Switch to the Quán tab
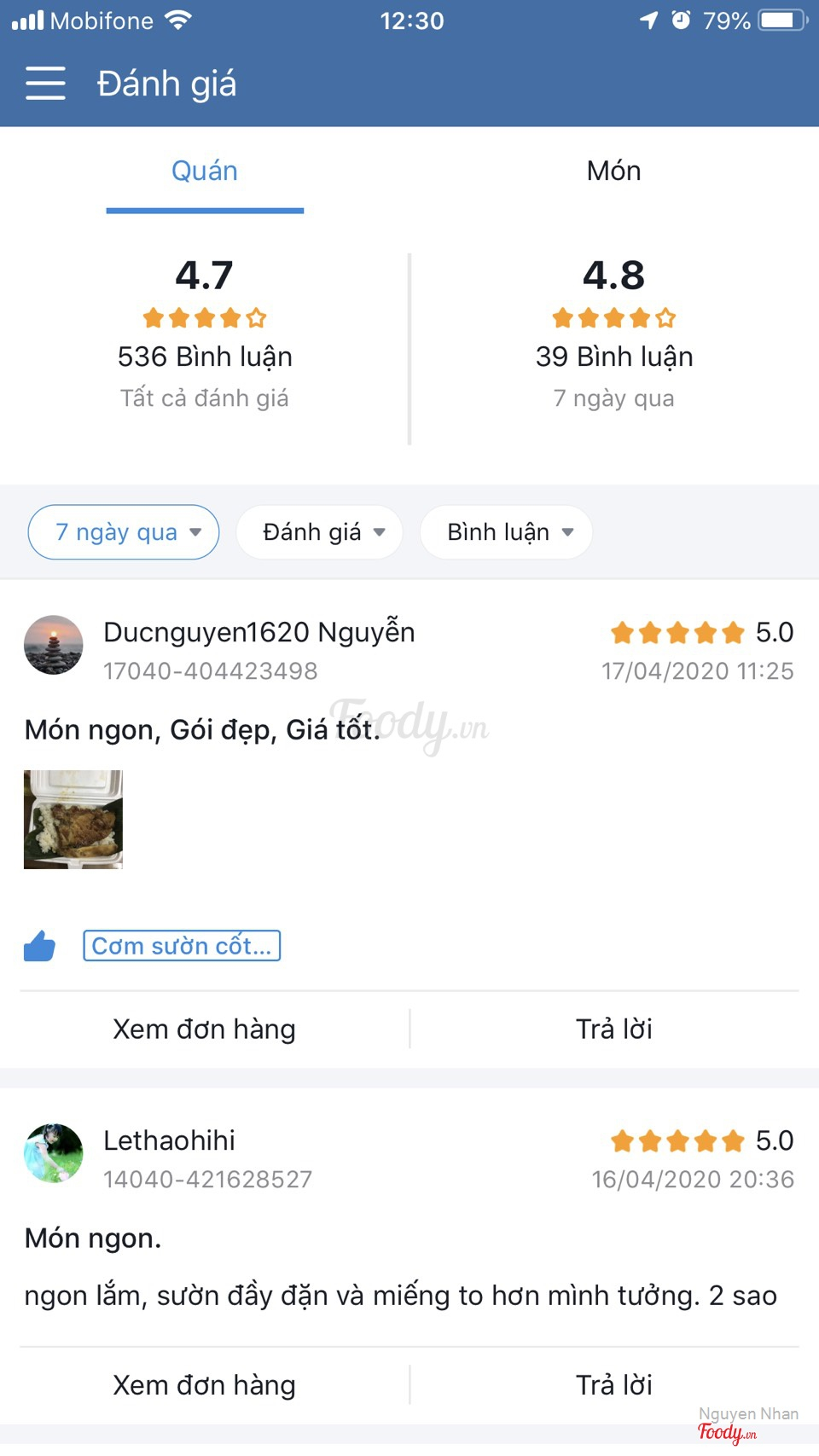The image size is (819, 1456). pyautogui.click(x=205, y=171)
